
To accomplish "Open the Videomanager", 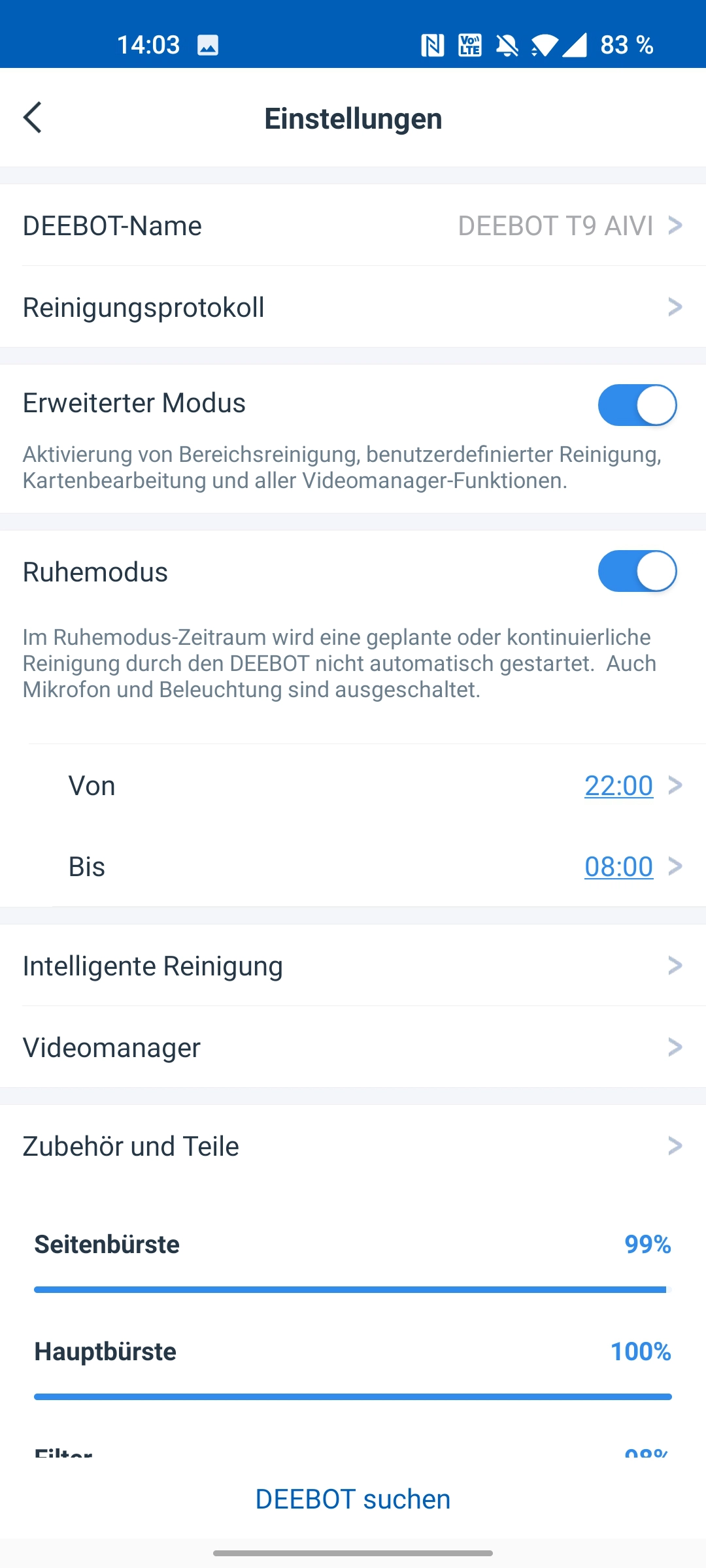I will click(x=353, y=1047).
